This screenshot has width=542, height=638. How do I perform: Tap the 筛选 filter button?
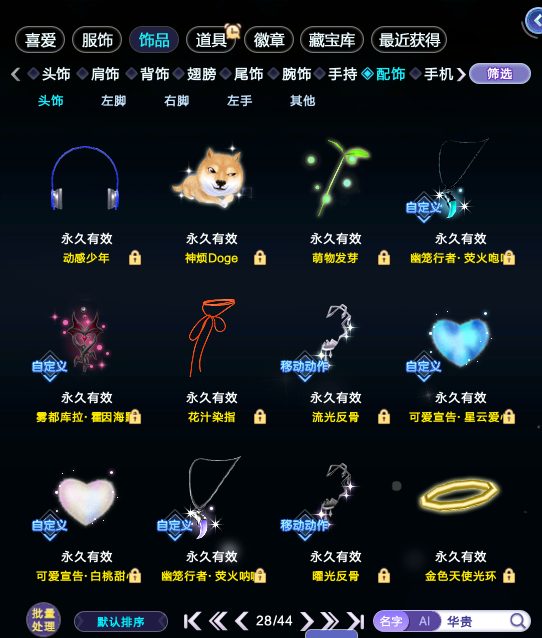[500, 74]
